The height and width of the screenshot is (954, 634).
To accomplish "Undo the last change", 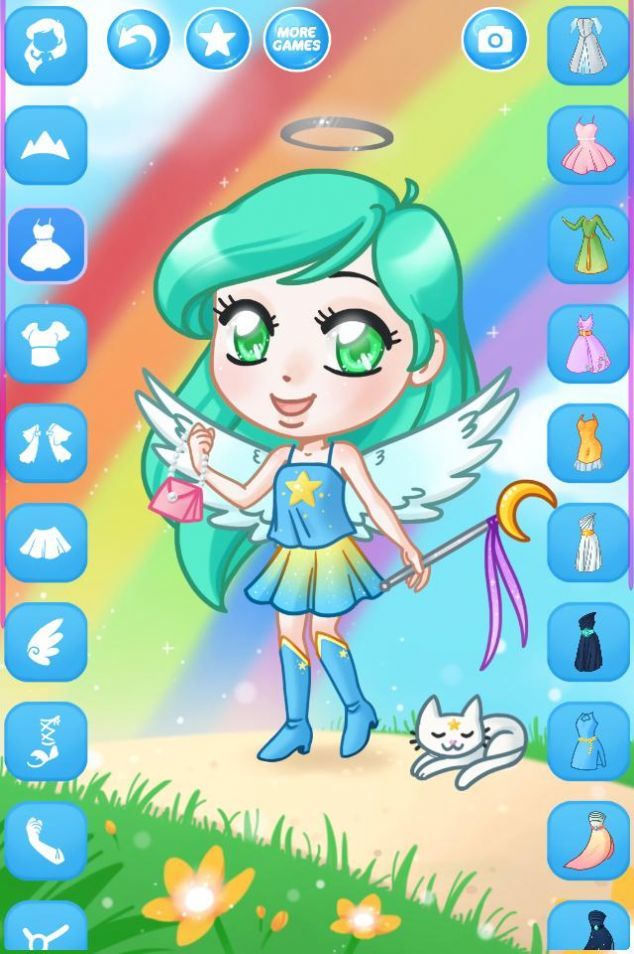I will pyautogui.click(x=138, y=40).
